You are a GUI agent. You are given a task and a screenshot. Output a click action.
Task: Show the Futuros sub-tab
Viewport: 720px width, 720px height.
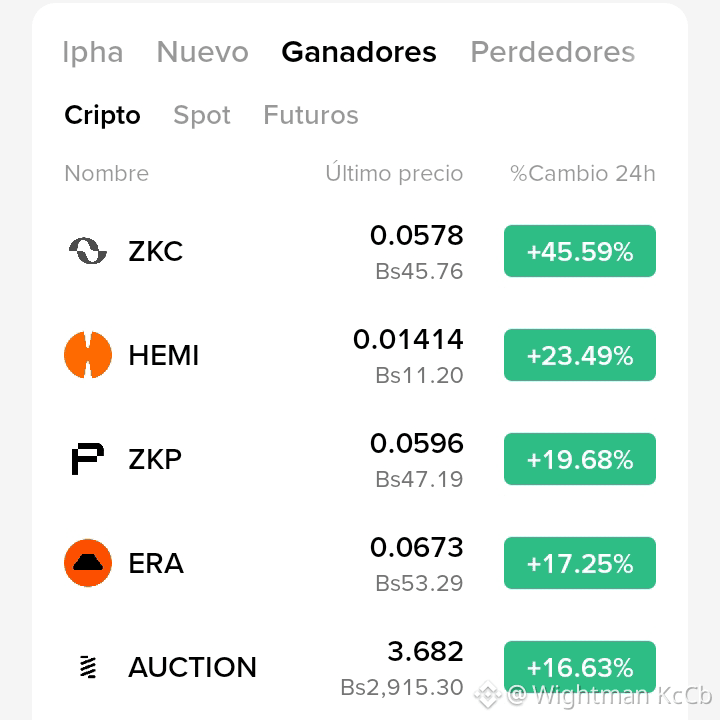[311, 115]
